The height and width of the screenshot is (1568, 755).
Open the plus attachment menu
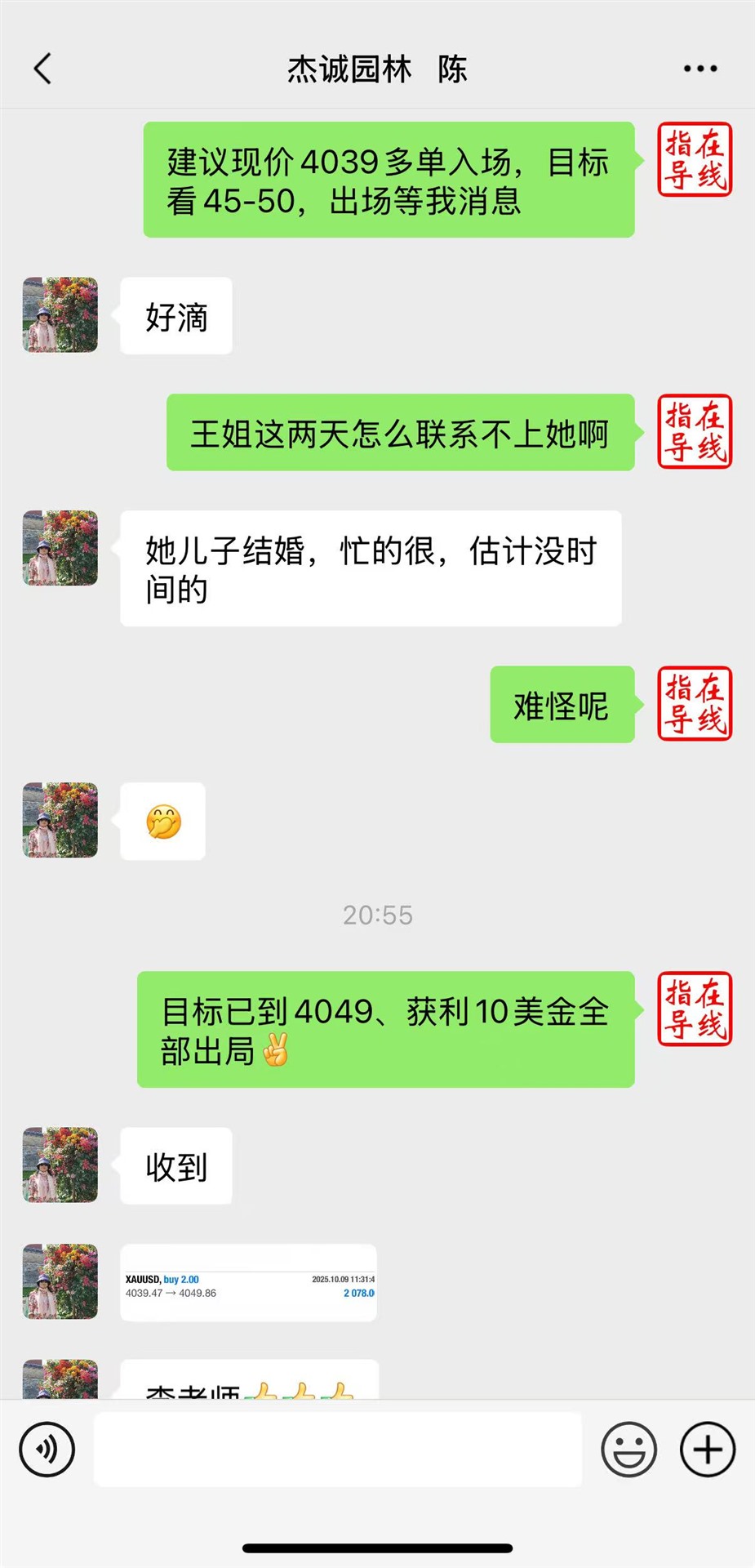click(x=708, y=1450)
